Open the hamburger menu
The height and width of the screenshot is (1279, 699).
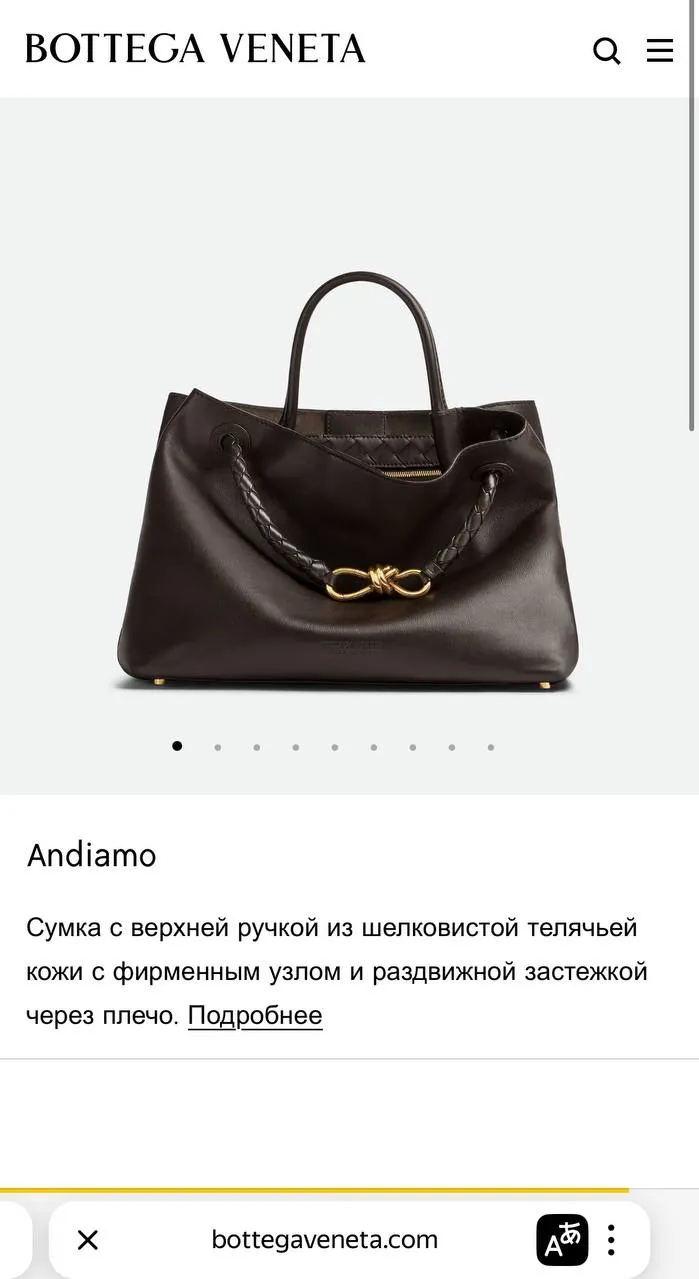point(660,50)
